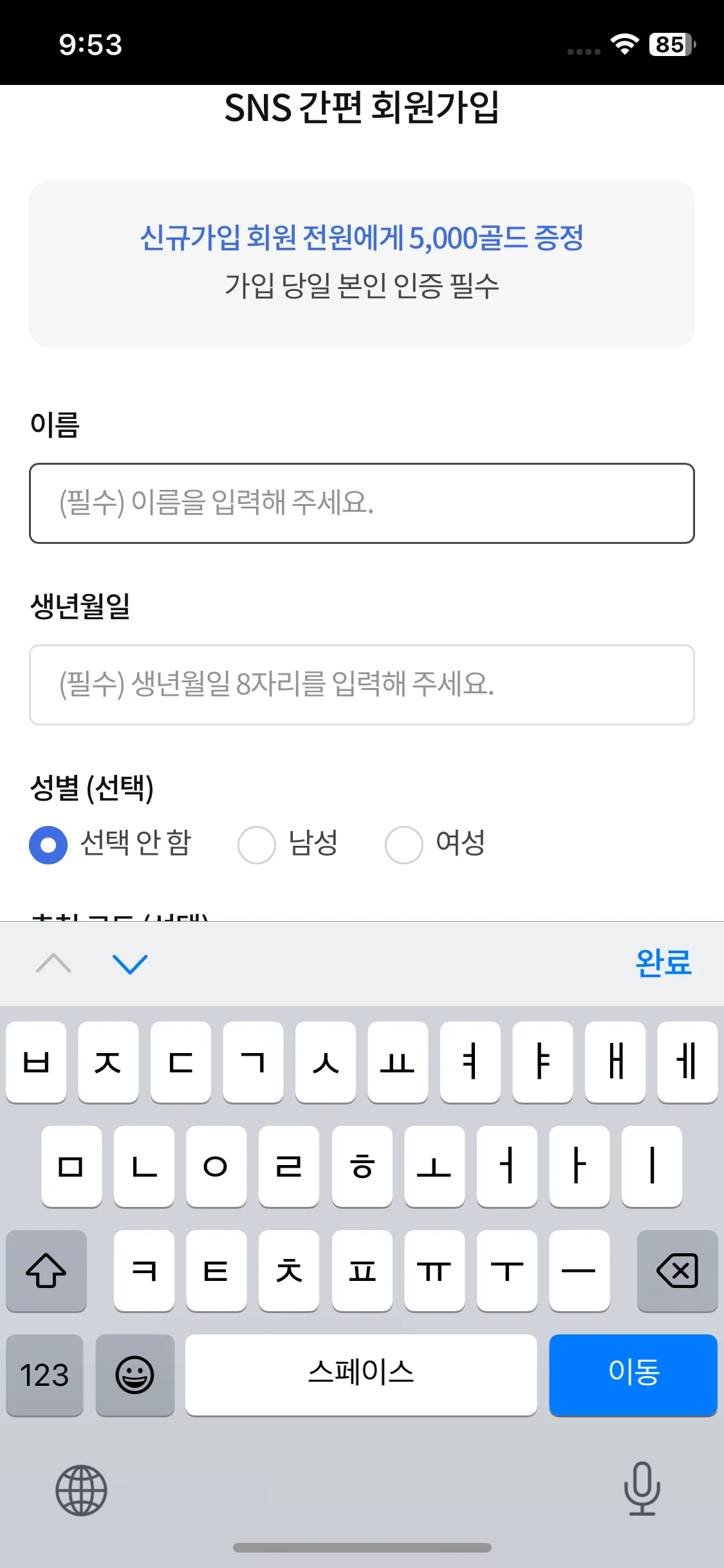Tap the 스페이스 space bar
This screenshot has width=724, height=1568.
coord(360,1374)
